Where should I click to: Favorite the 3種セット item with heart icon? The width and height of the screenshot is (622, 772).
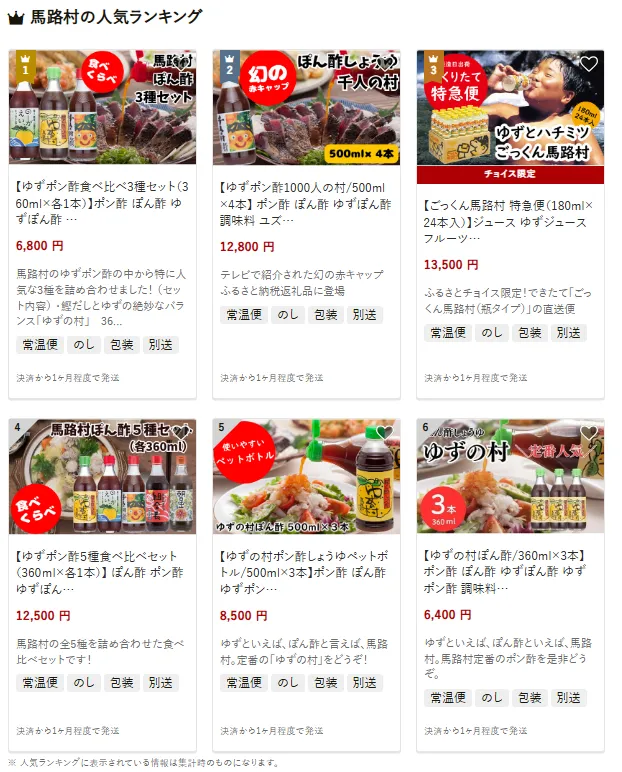click(x=181, y=65)
